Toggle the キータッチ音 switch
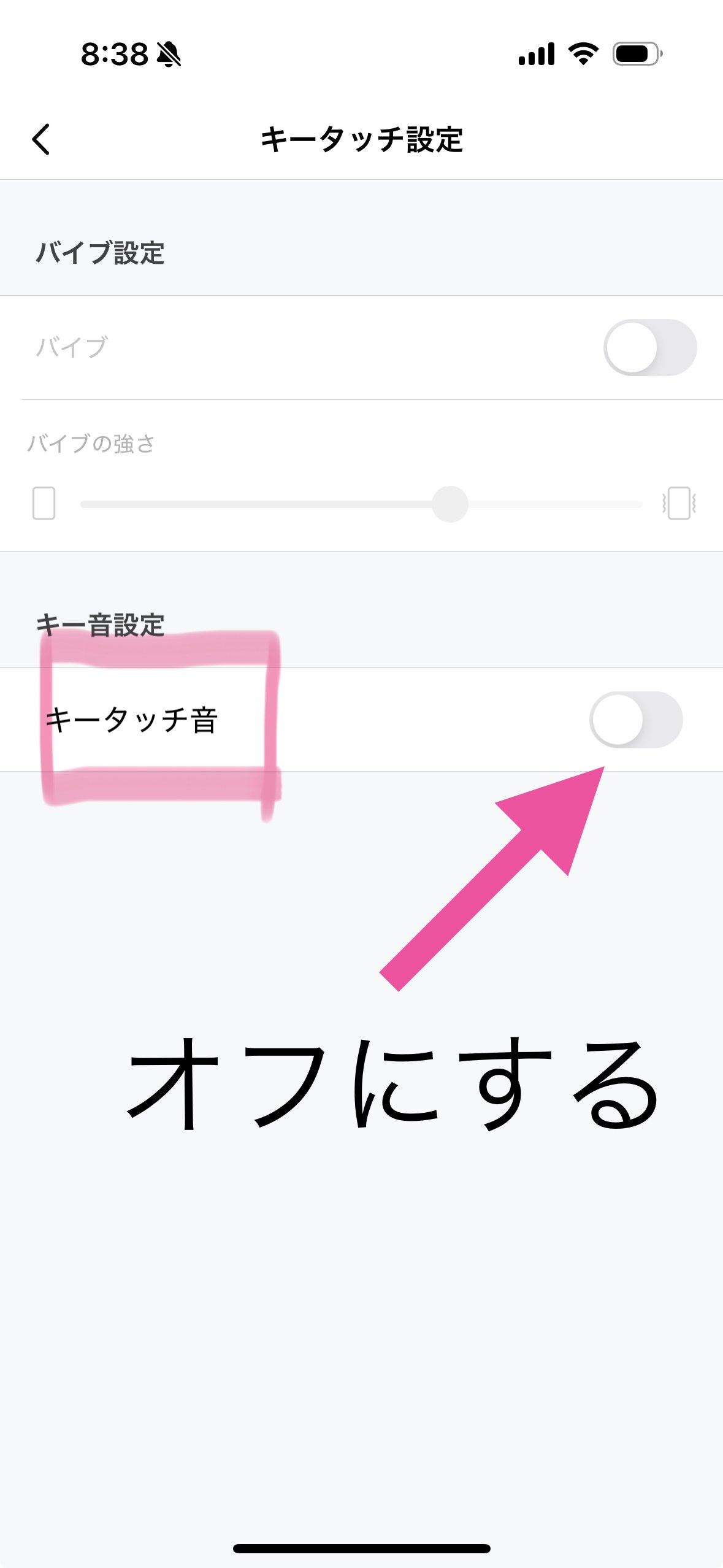Screen dimensions: 723x1568 pos(635,720)
